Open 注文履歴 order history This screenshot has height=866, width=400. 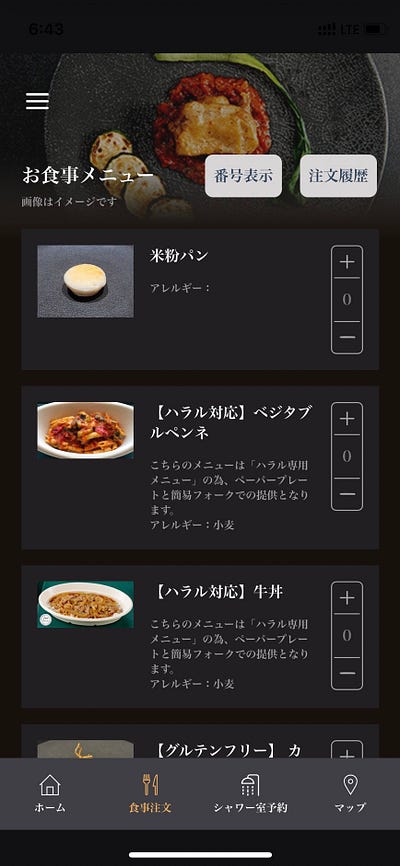click(338, 176)
